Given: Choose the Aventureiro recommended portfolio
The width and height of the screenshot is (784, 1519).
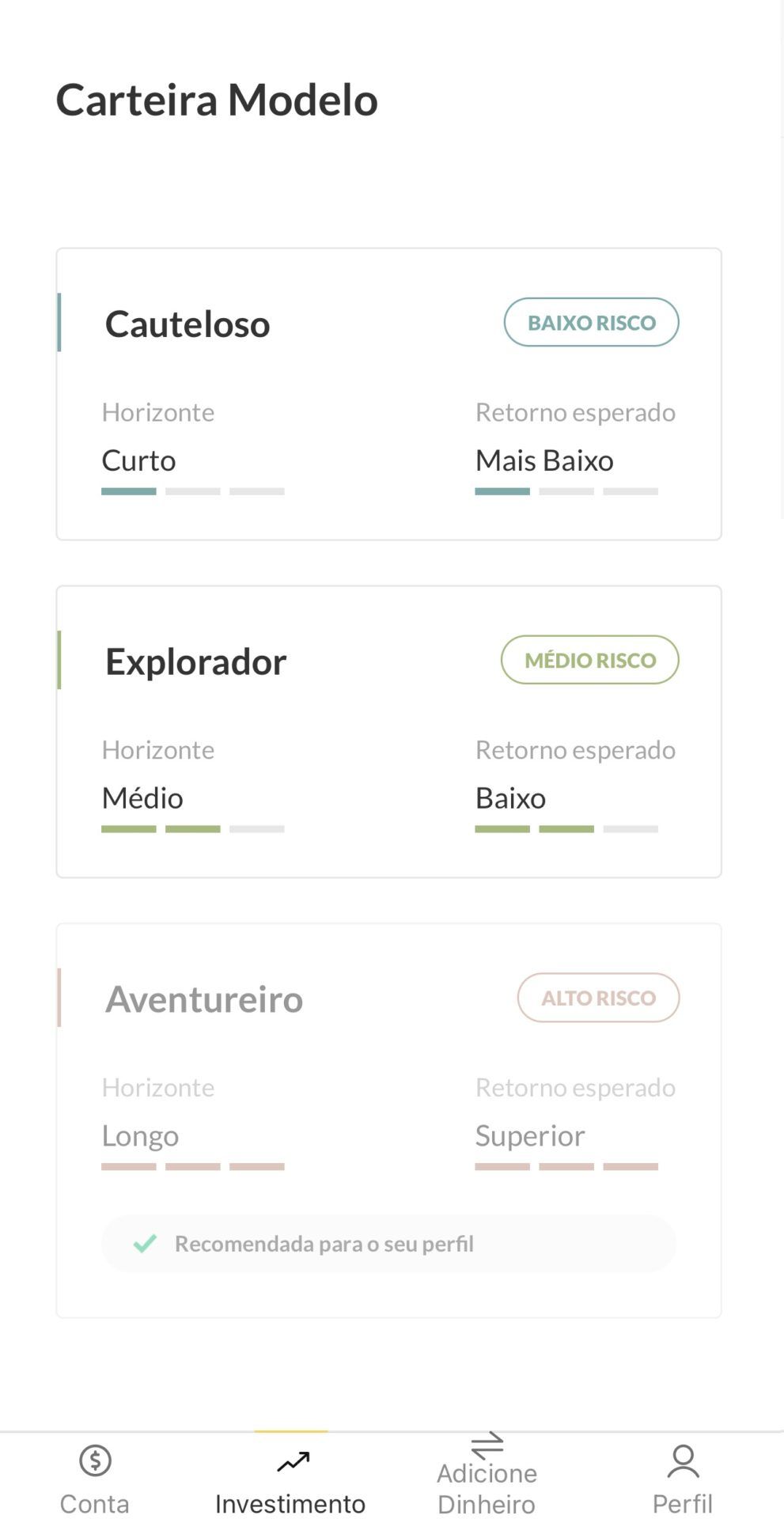Looking at the screenshot, I should [388, 1120].
